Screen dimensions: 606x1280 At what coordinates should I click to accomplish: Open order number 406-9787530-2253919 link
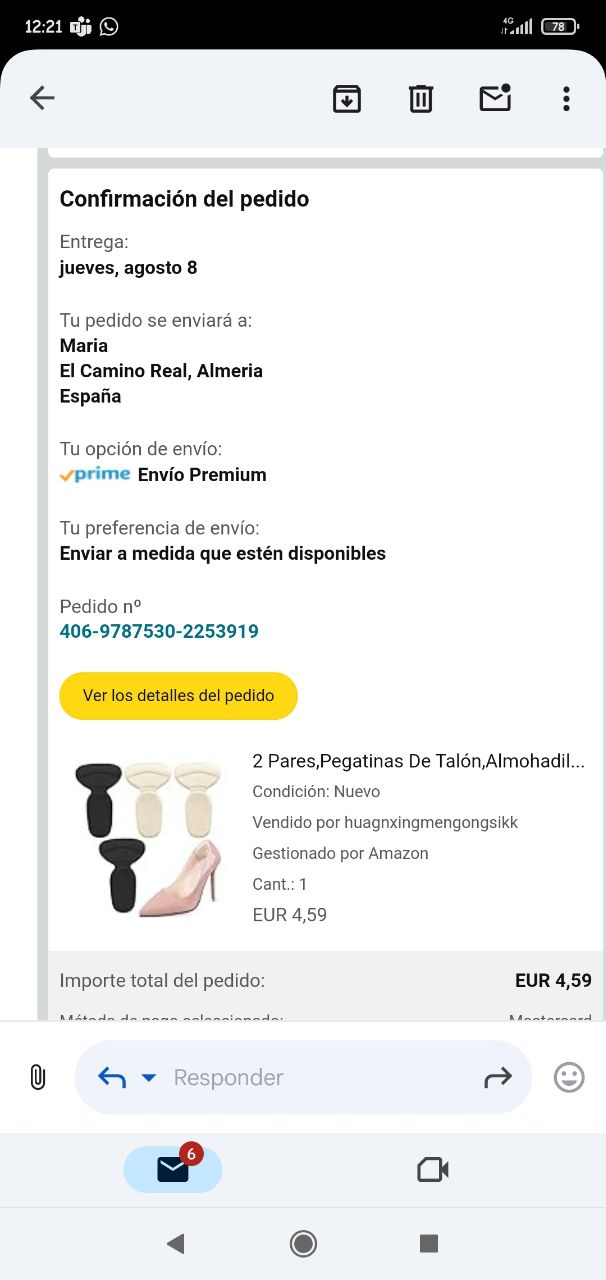tap(159, 632)
